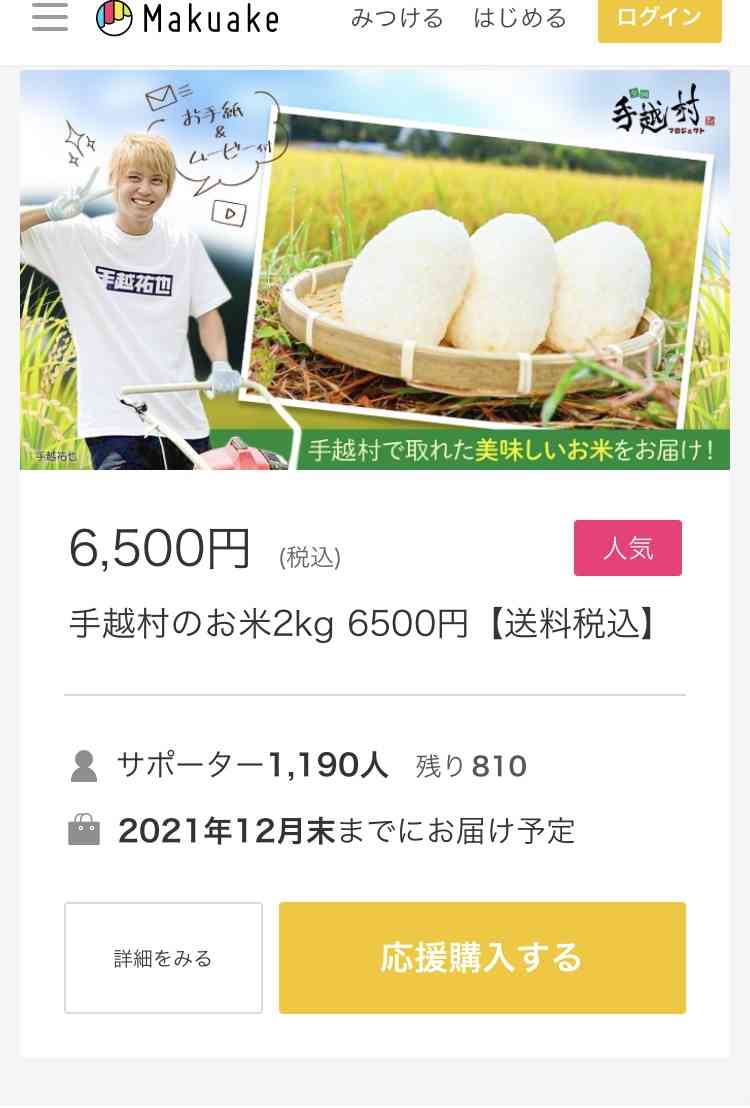
Task: Tap 応援購入する to back this reward
Action: click(482, 958)
